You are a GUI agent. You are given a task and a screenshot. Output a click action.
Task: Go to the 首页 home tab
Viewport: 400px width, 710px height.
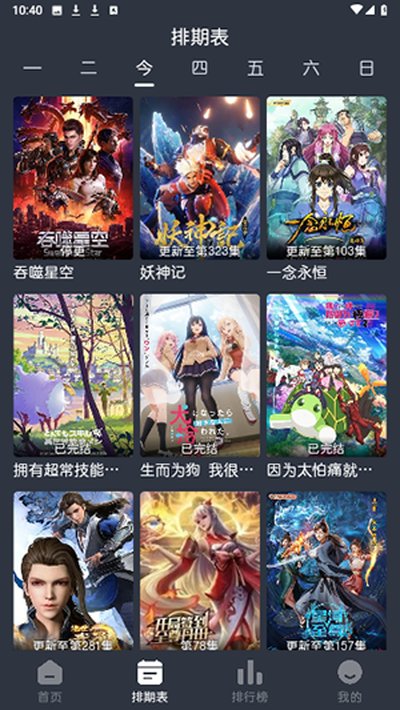click(50, 681)
